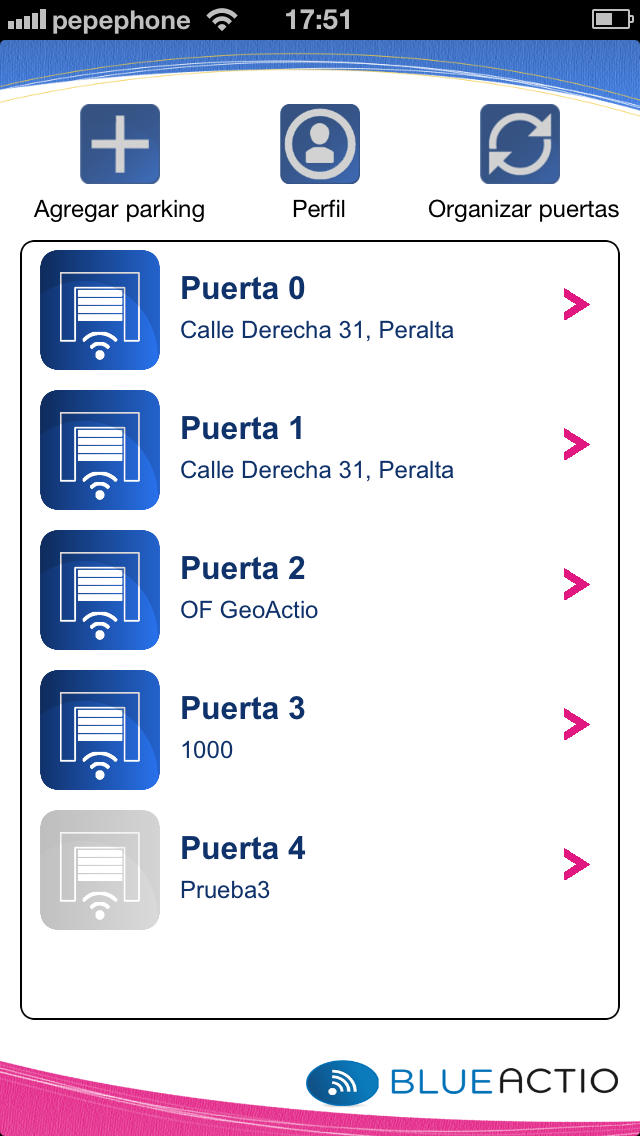Viewport: 640px width, 1136px height.
Task: Open the Puerta 1 row
Action: click(320, 450)
